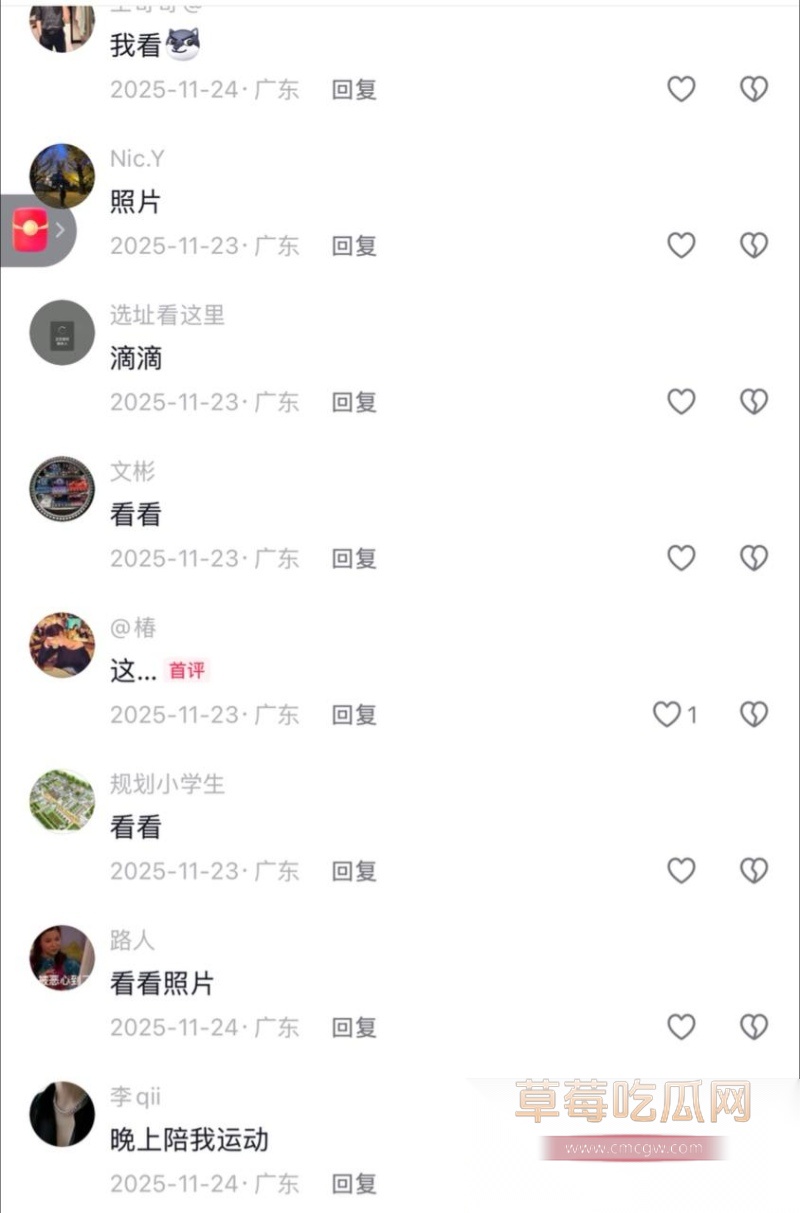The width and height of the screenshot is (800, 1213).
Task: Reply to 路人's comment with 回复
Action: 353,1027
